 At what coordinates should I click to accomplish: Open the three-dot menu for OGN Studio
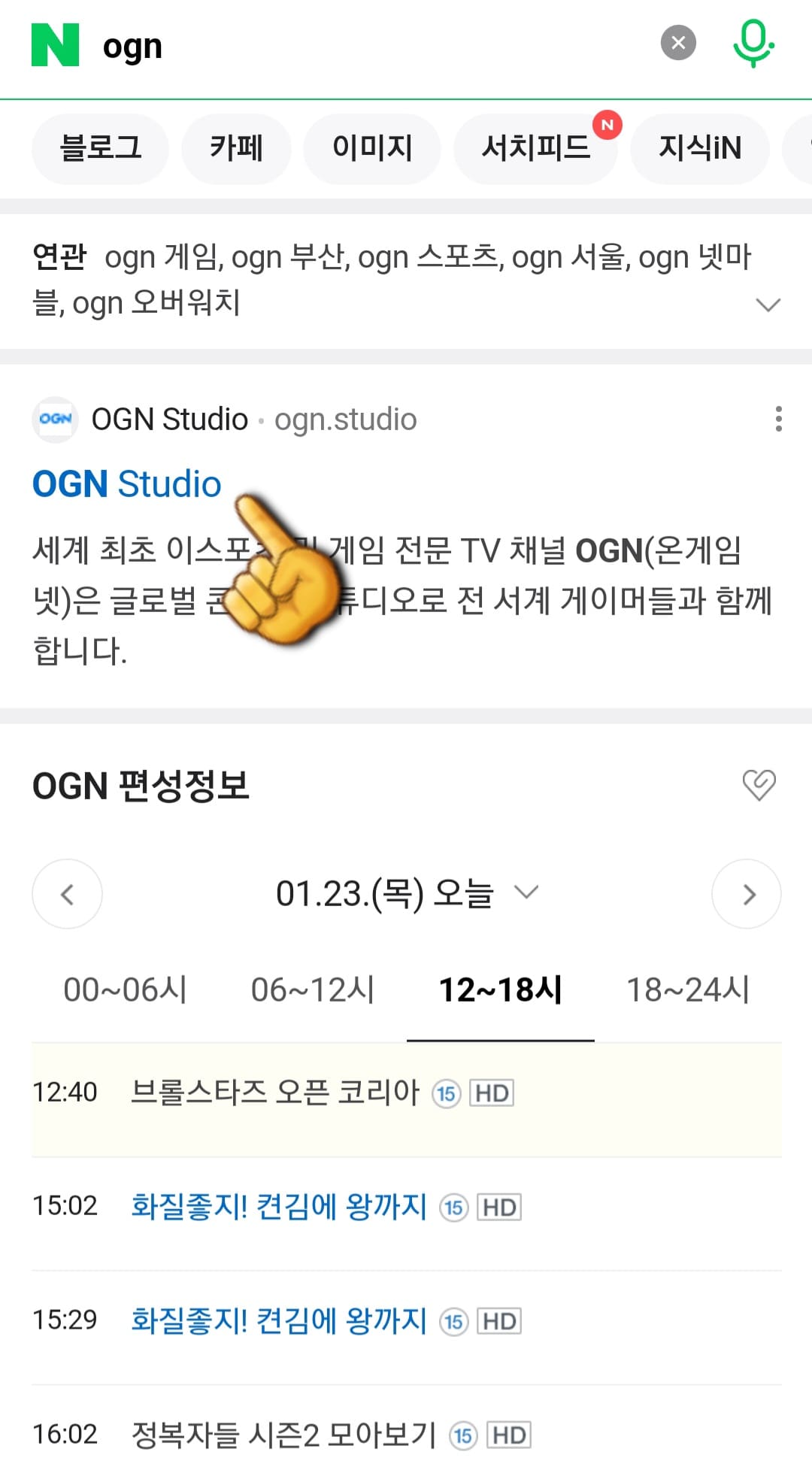(779, 420)
